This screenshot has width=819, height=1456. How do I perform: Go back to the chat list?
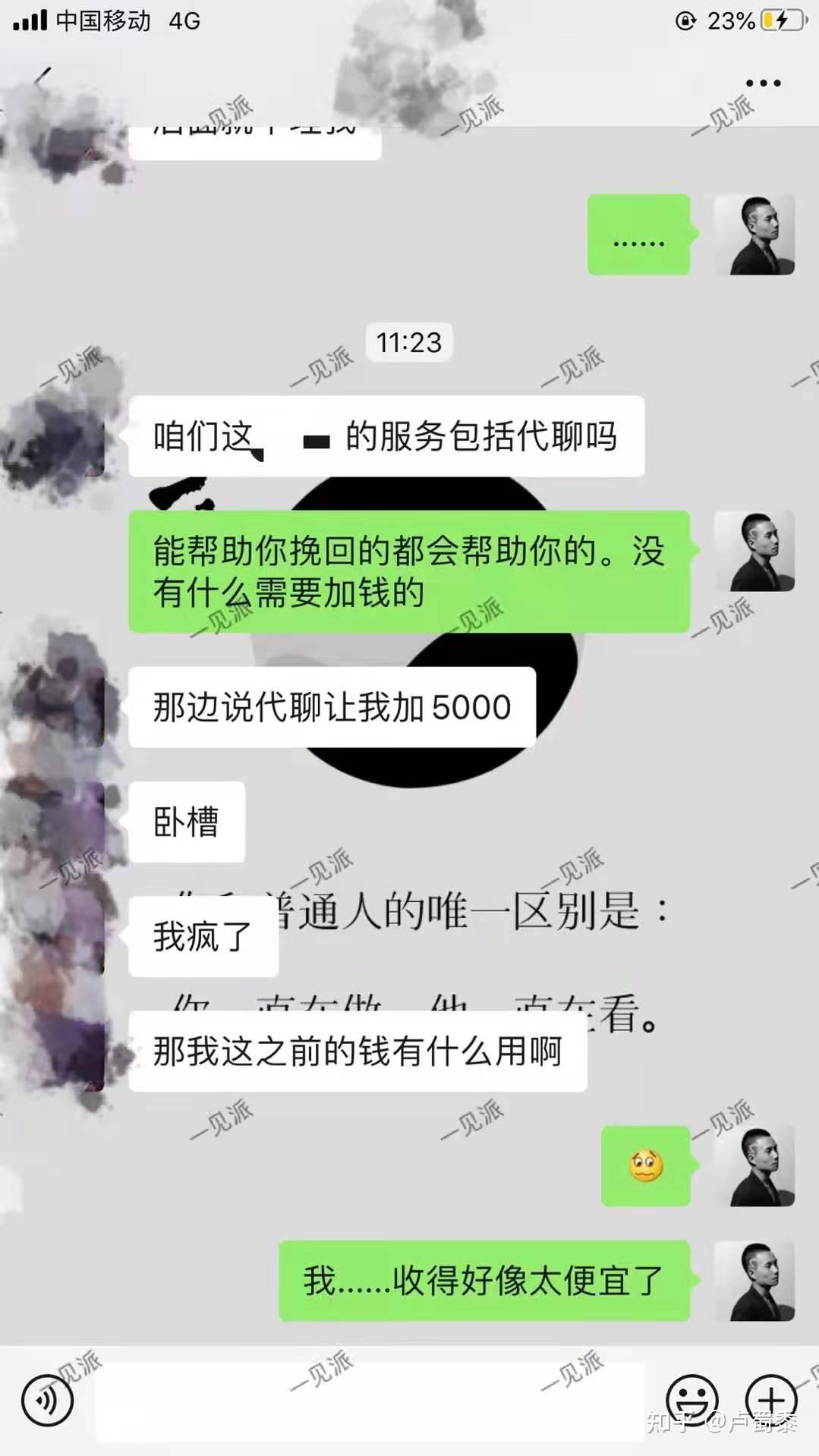point(41,79)
